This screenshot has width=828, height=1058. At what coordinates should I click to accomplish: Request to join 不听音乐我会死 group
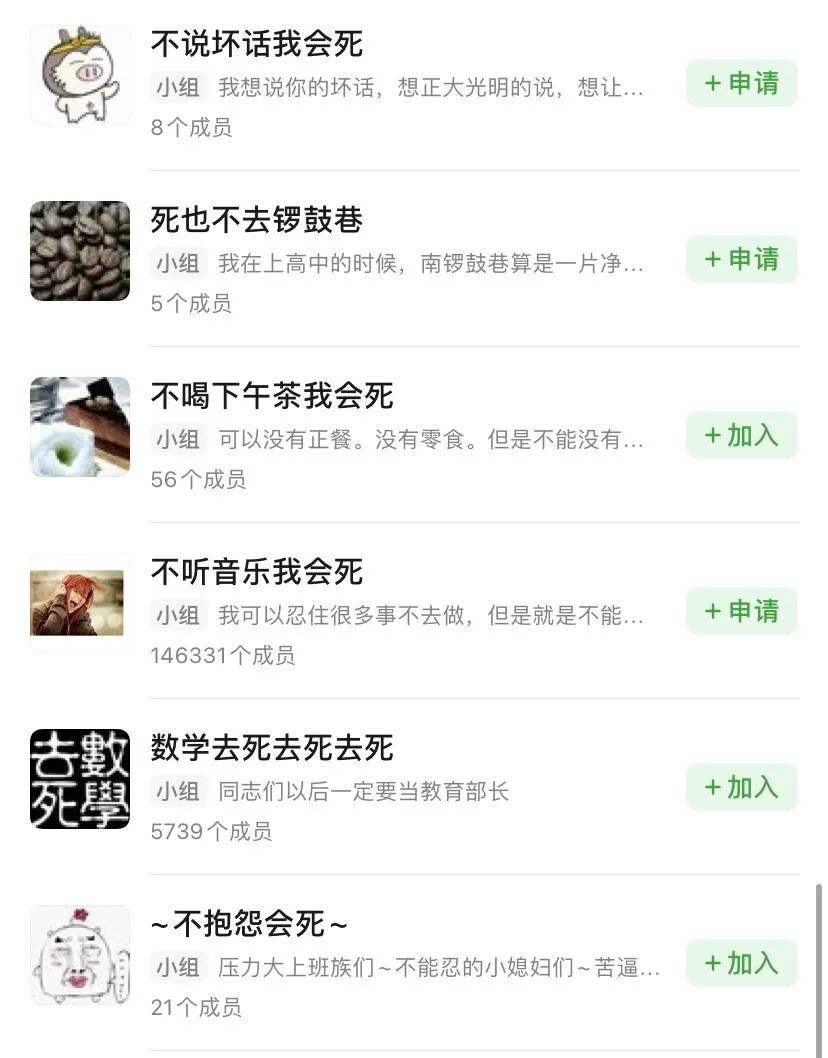[741, 611]
